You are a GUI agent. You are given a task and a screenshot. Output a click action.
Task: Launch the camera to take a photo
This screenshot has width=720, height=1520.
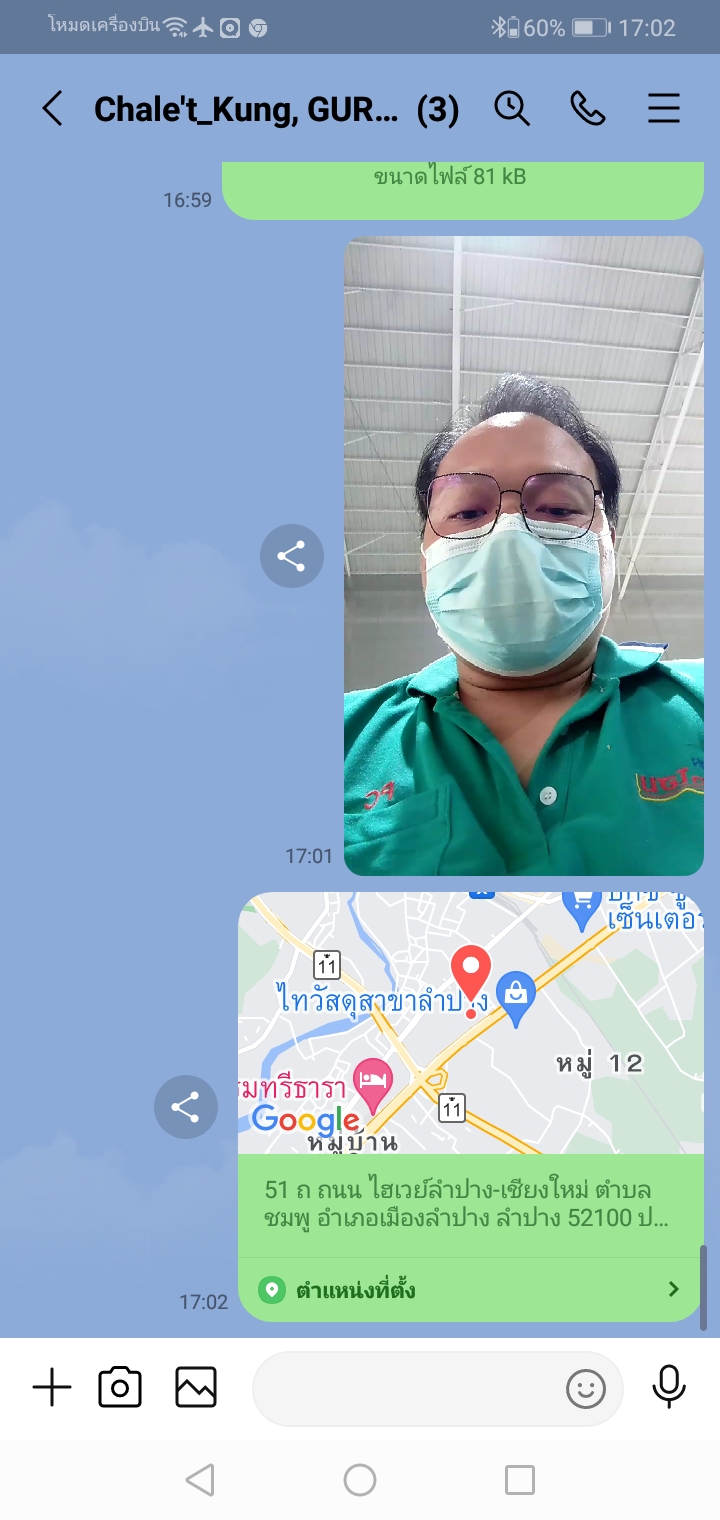tap(120, 1388)
